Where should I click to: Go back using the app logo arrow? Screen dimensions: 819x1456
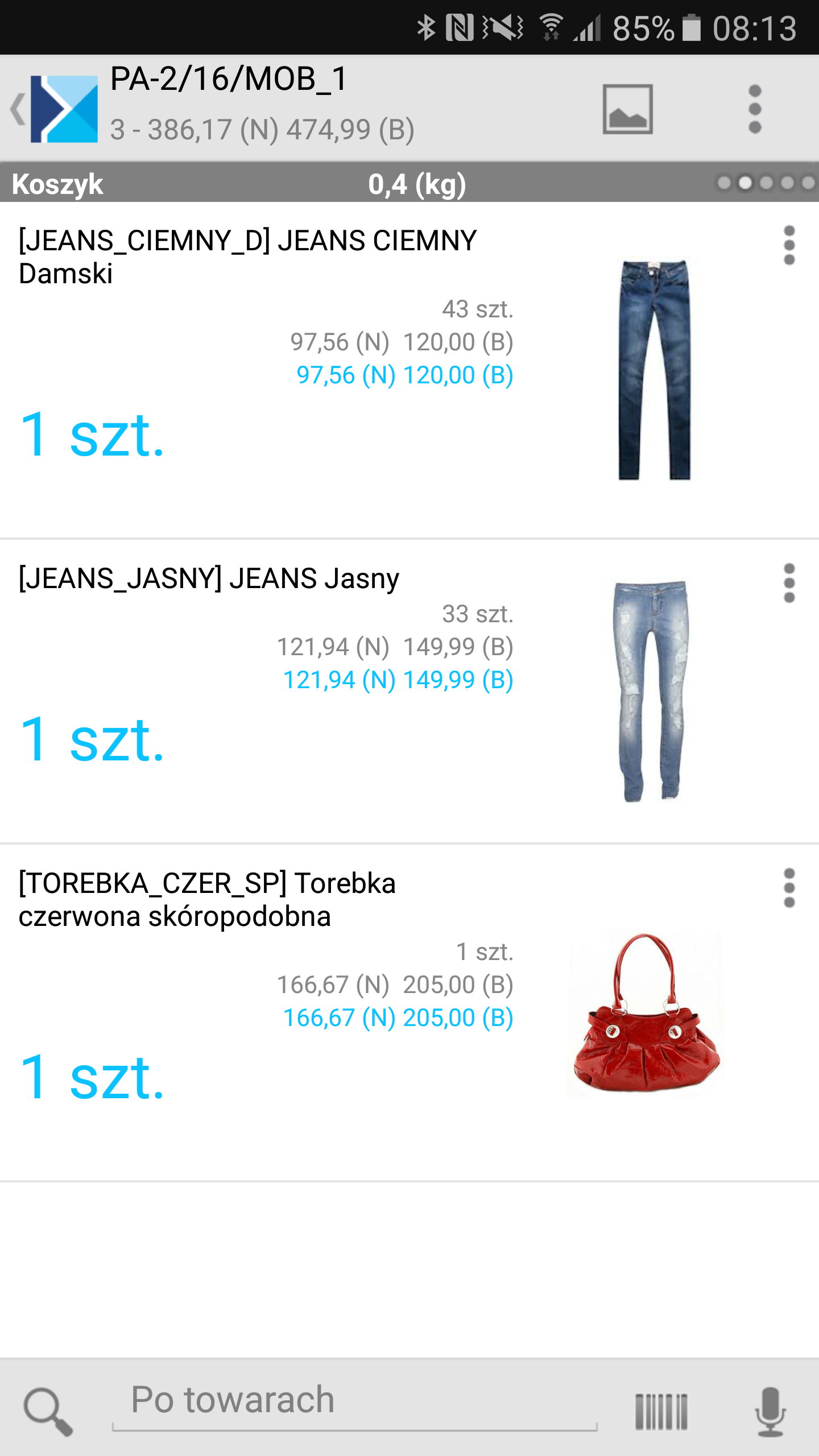coord(54,109)
